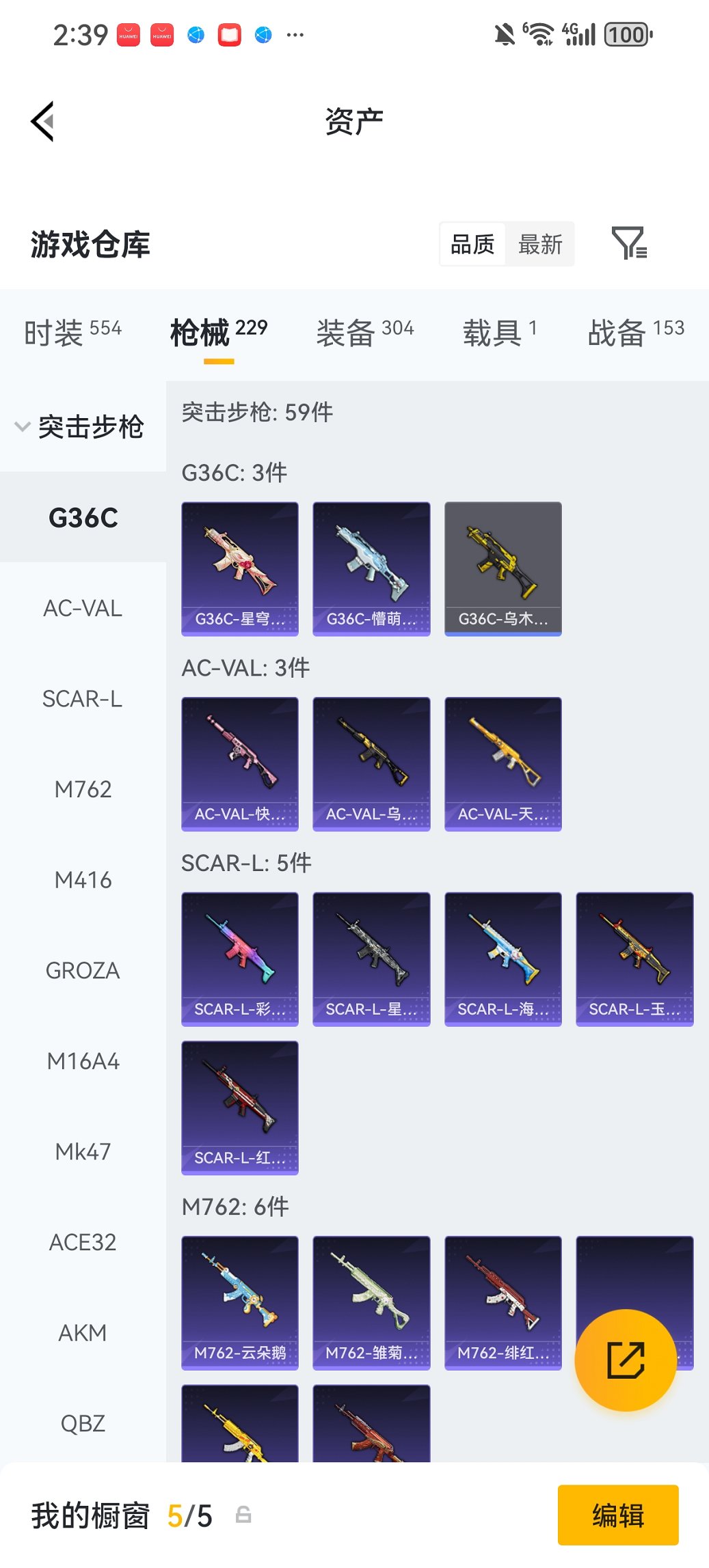Select GROZA in the side list
Image resolution: width=709 pixels, height=1568 pixels.
[x=83, y=970]
